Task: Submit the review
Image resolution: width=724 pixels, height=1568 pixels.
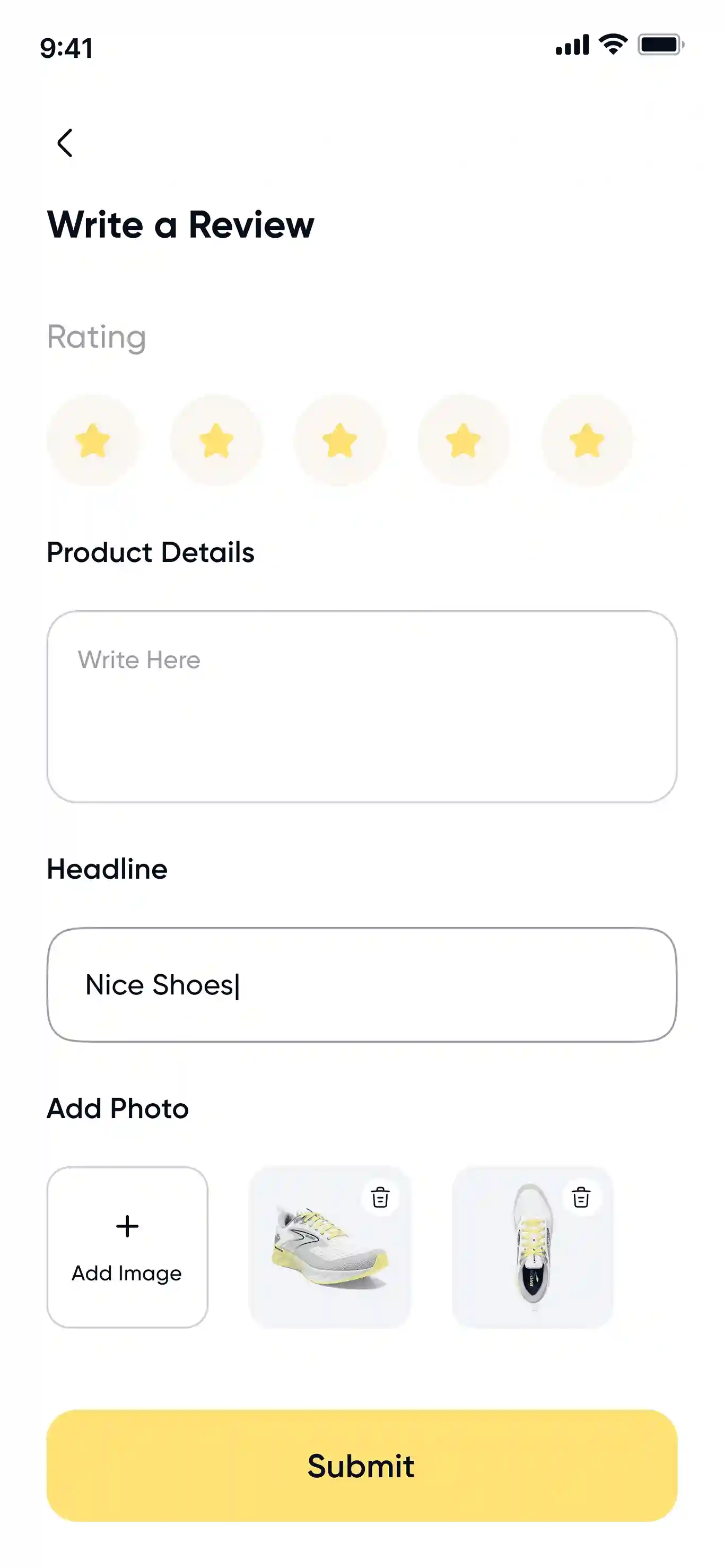Action: 361,1465
